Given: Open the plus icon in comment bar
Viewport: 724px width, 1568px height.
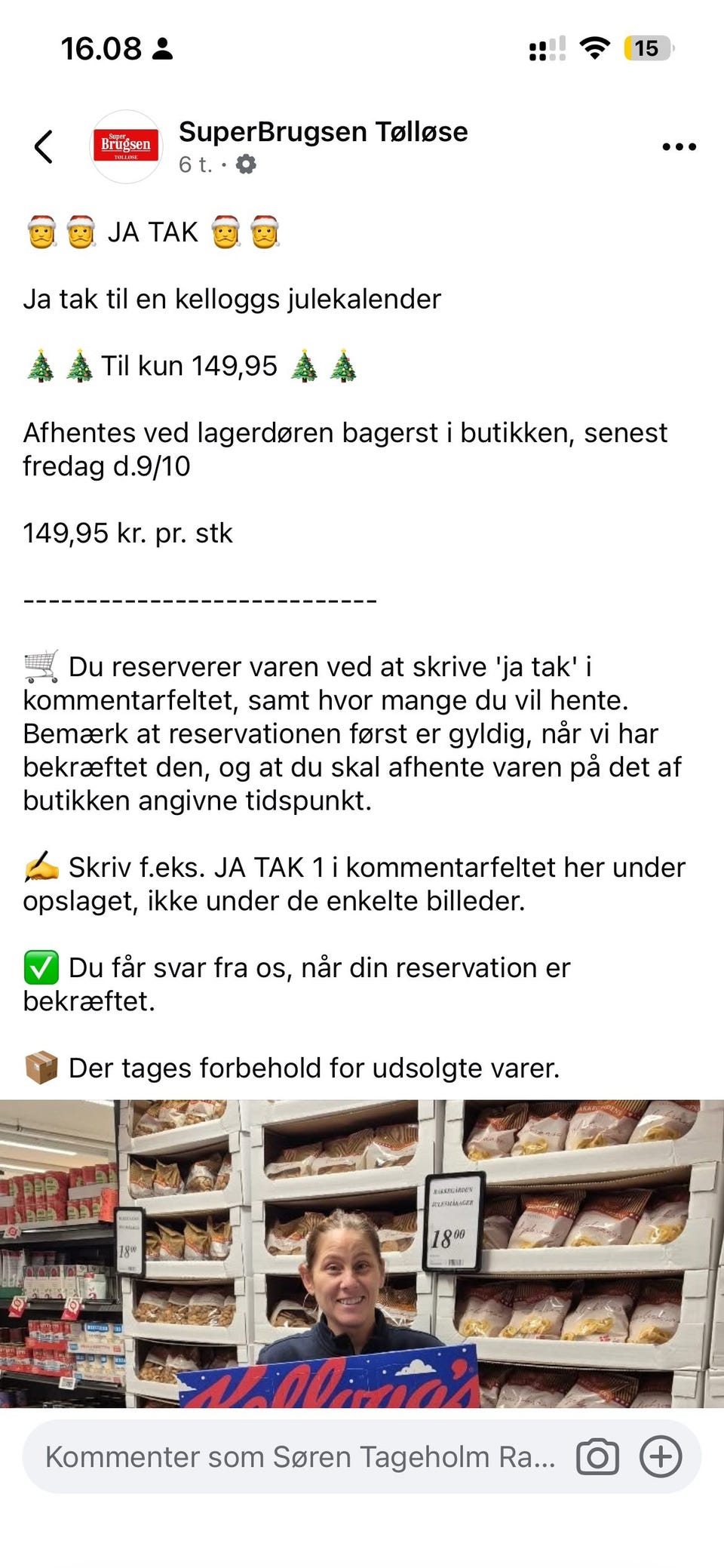Looking at the screenshot, I should tap(661, 1456).
